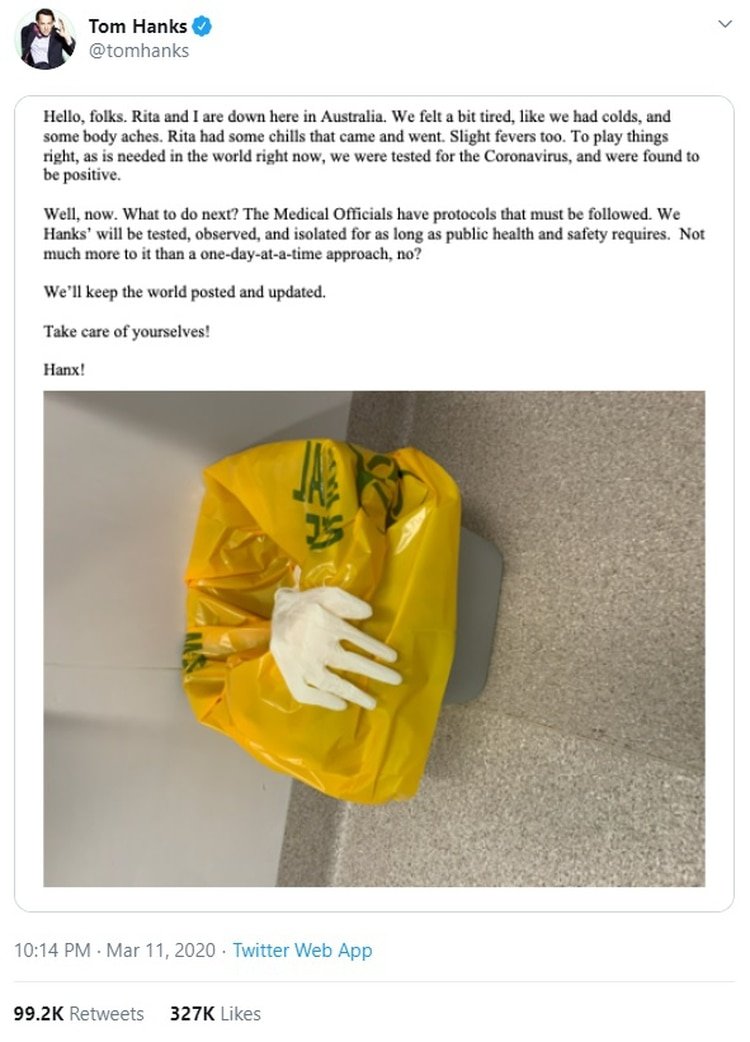Tap the Twitter Web App source link
Image resolution: width=750 pixels, height=1042 pixels.
pyautogui.click(x=302, y=950)
